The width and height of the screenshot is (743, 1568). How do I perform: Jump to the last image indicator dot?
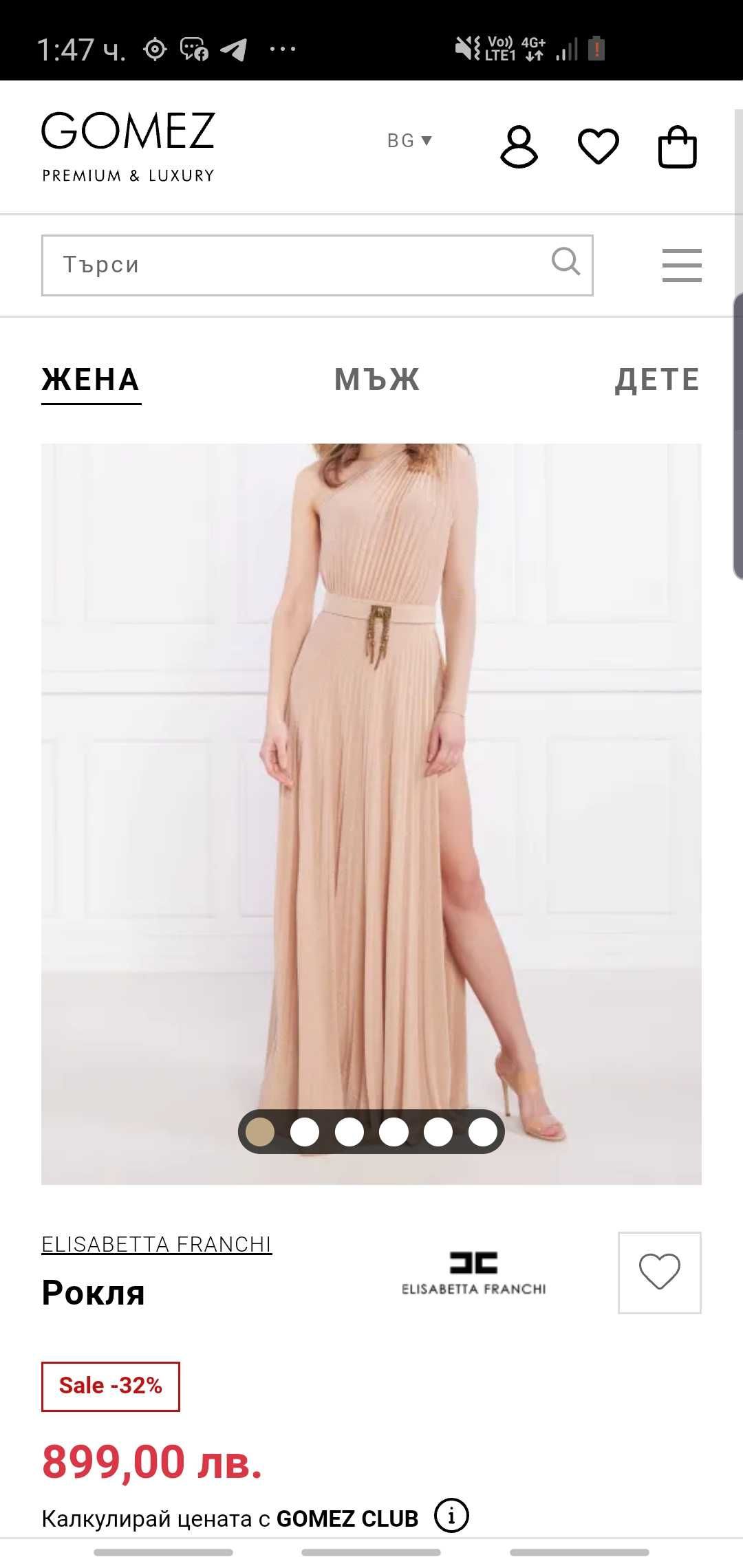483,1132
